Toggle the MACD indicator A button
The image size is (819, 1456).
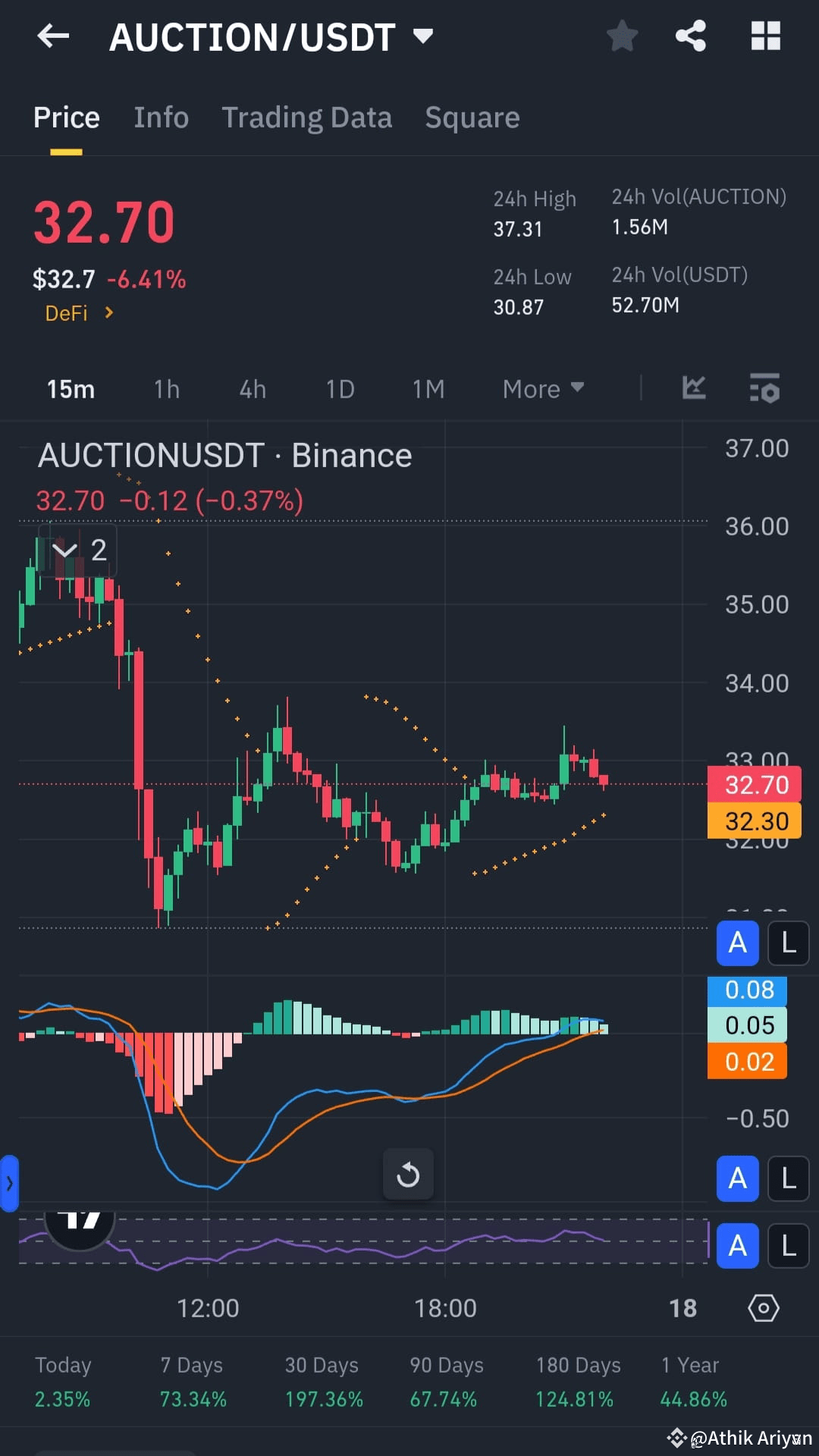pos(737,1179)
